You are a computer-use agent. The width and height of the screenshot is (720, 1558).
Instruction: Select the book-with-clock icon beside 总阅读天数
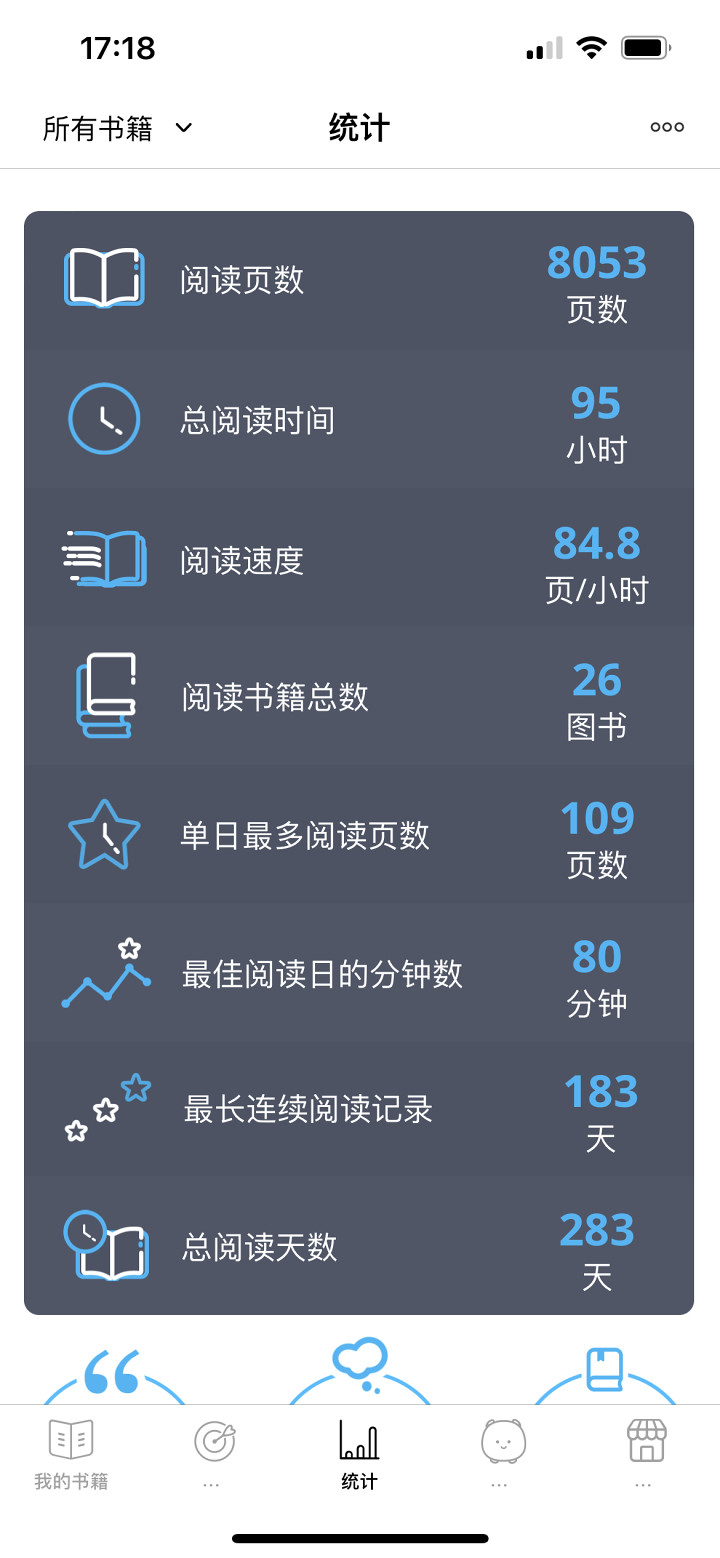pos(103,1248)
